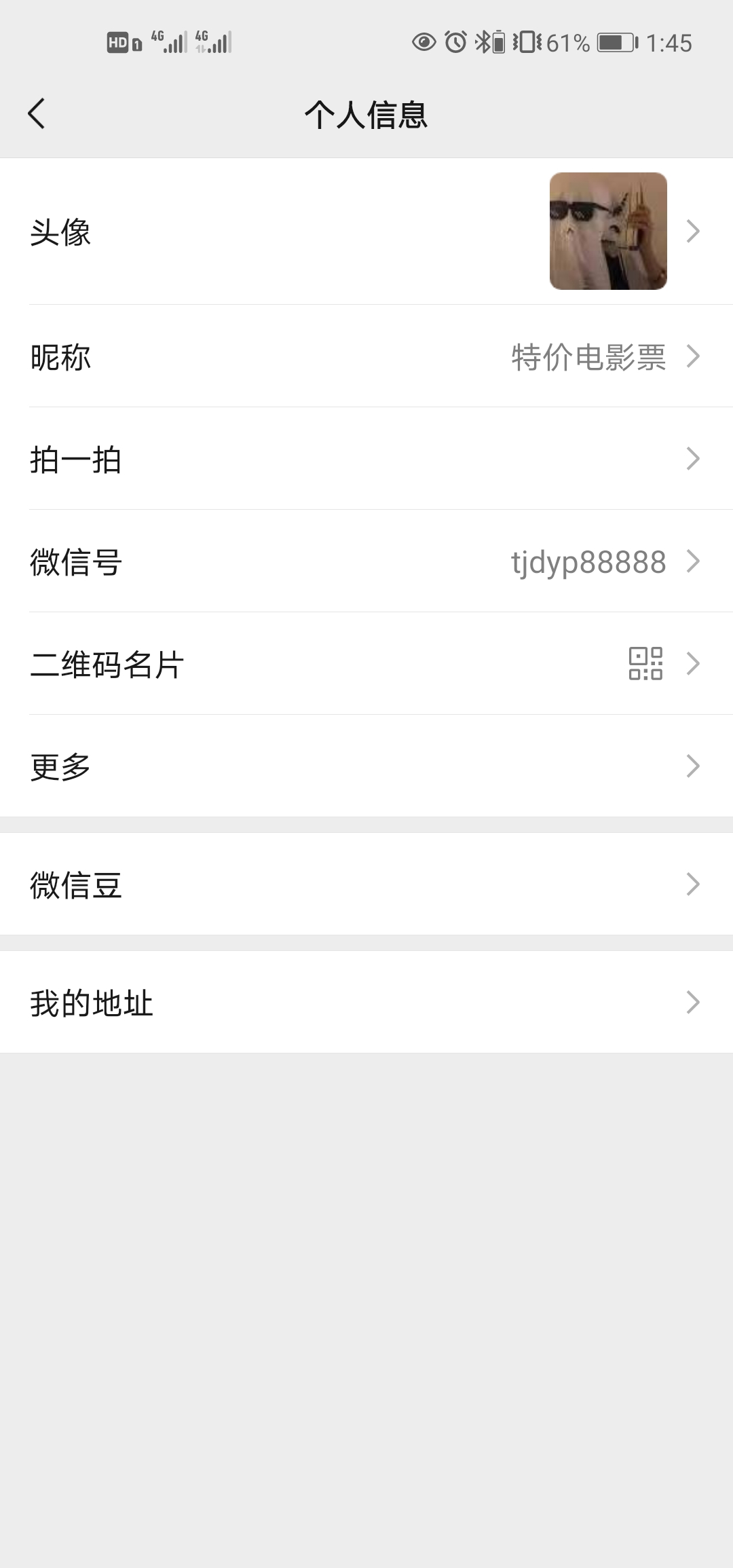Open 微信豆 settings

pos(366,884)
